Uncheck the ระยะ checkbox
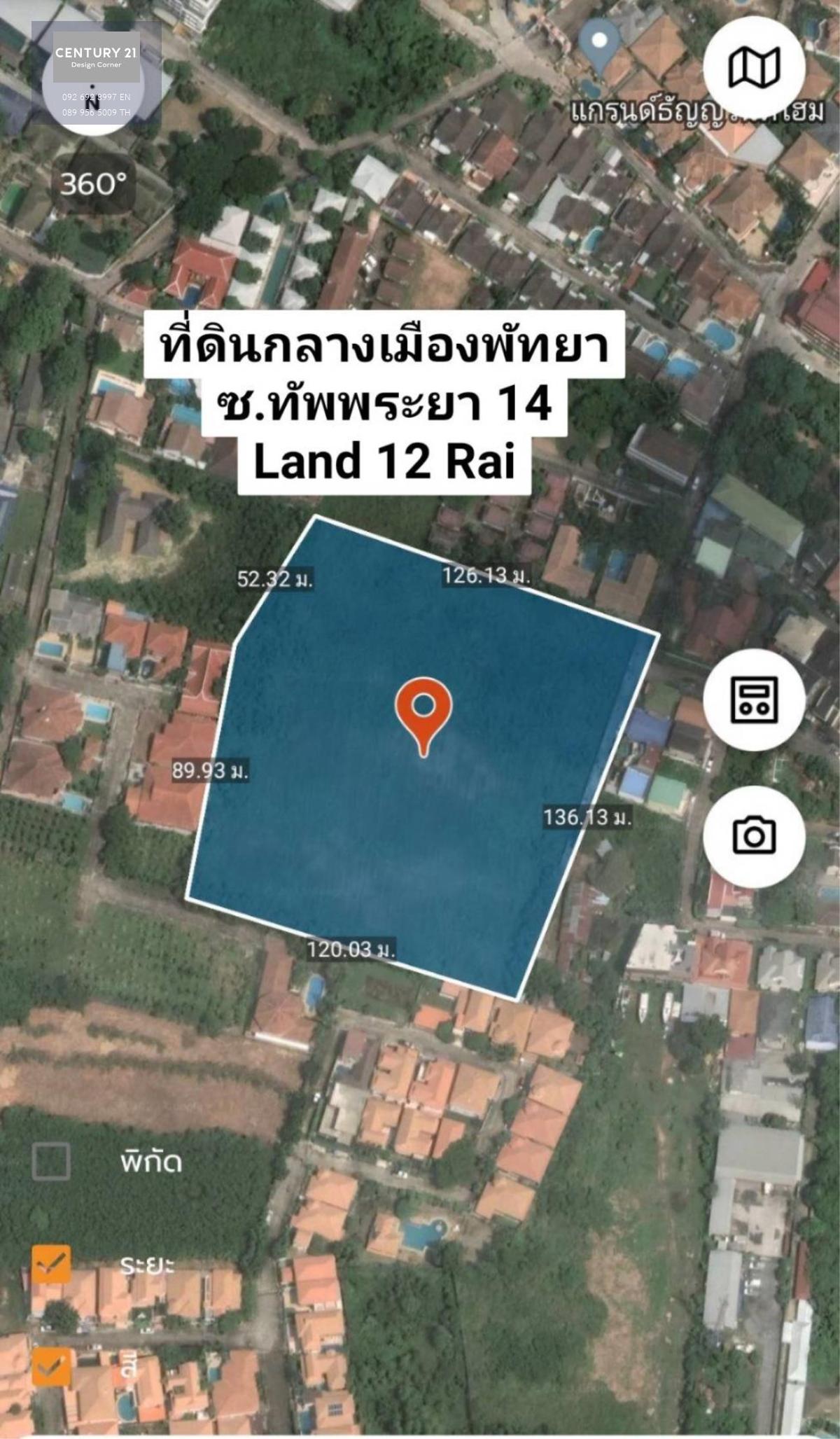840x1439 pixels. (51, 1264)
